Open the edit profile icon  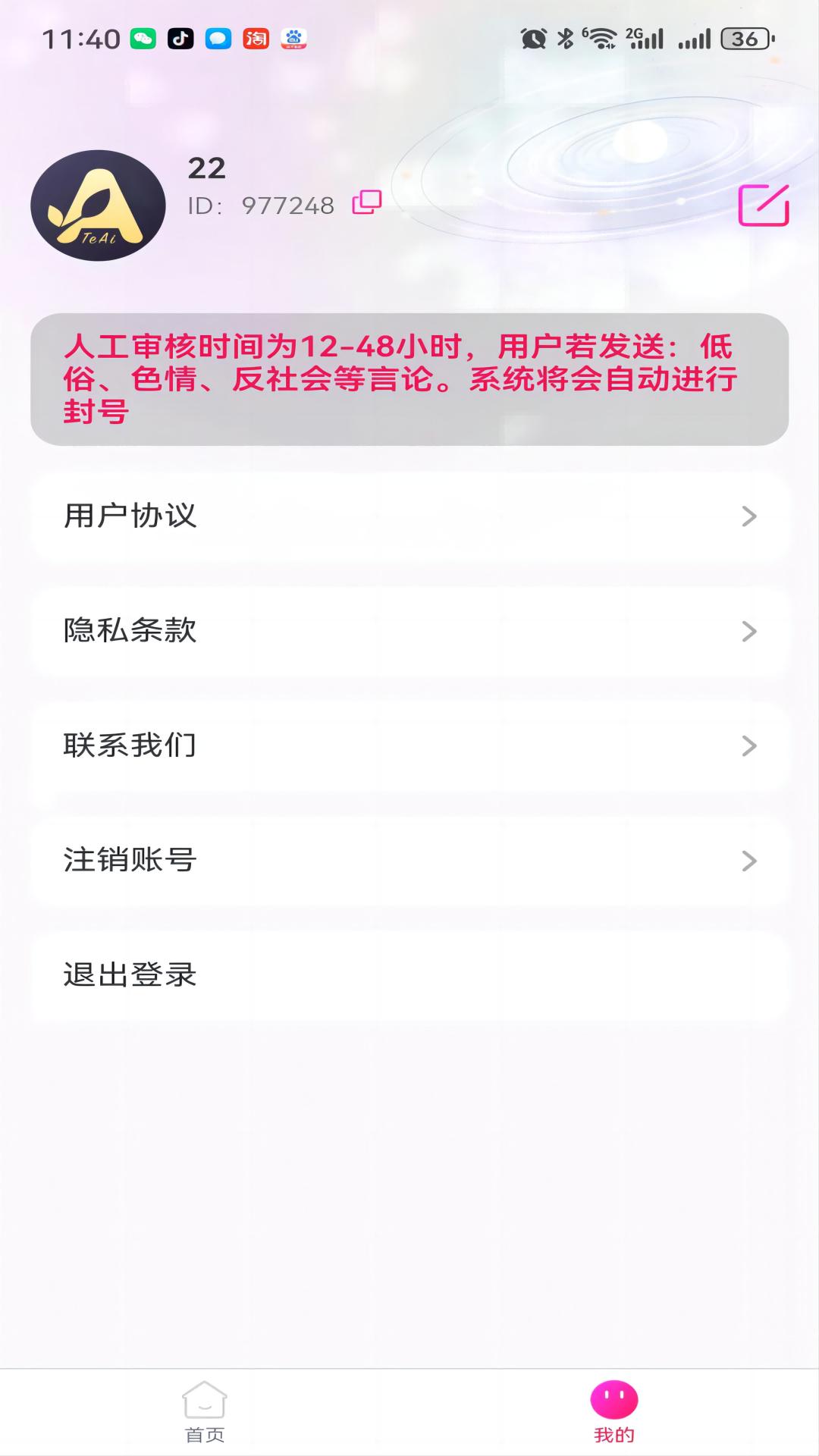[x=764, y=205]
